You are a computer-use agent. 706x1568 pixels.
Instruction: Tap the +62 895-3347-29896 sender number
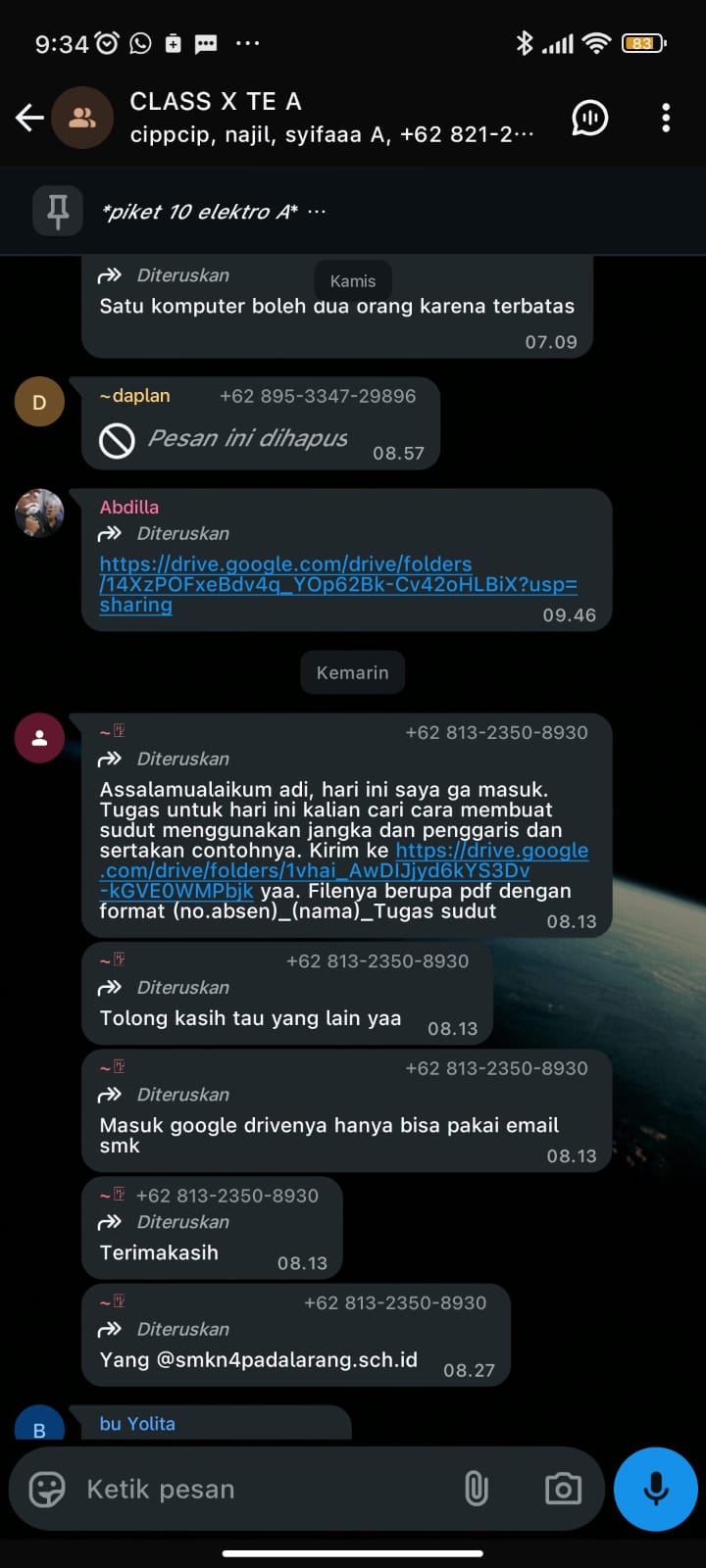coord(318,396)
